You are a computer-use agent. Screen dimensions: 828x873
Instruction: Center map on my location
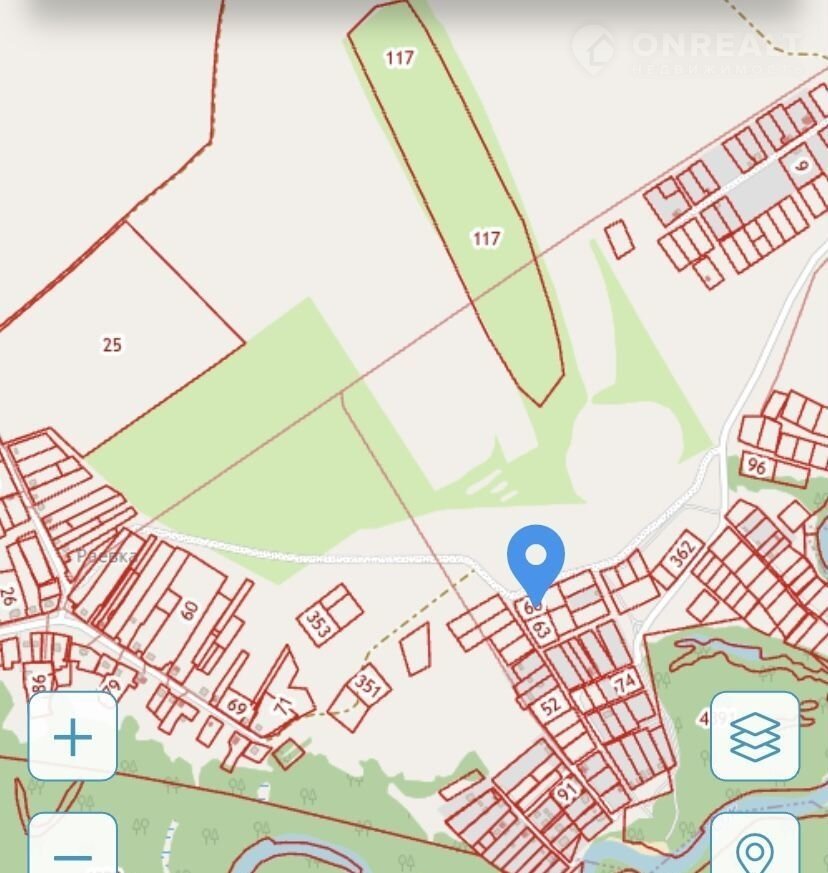(755, 850)
